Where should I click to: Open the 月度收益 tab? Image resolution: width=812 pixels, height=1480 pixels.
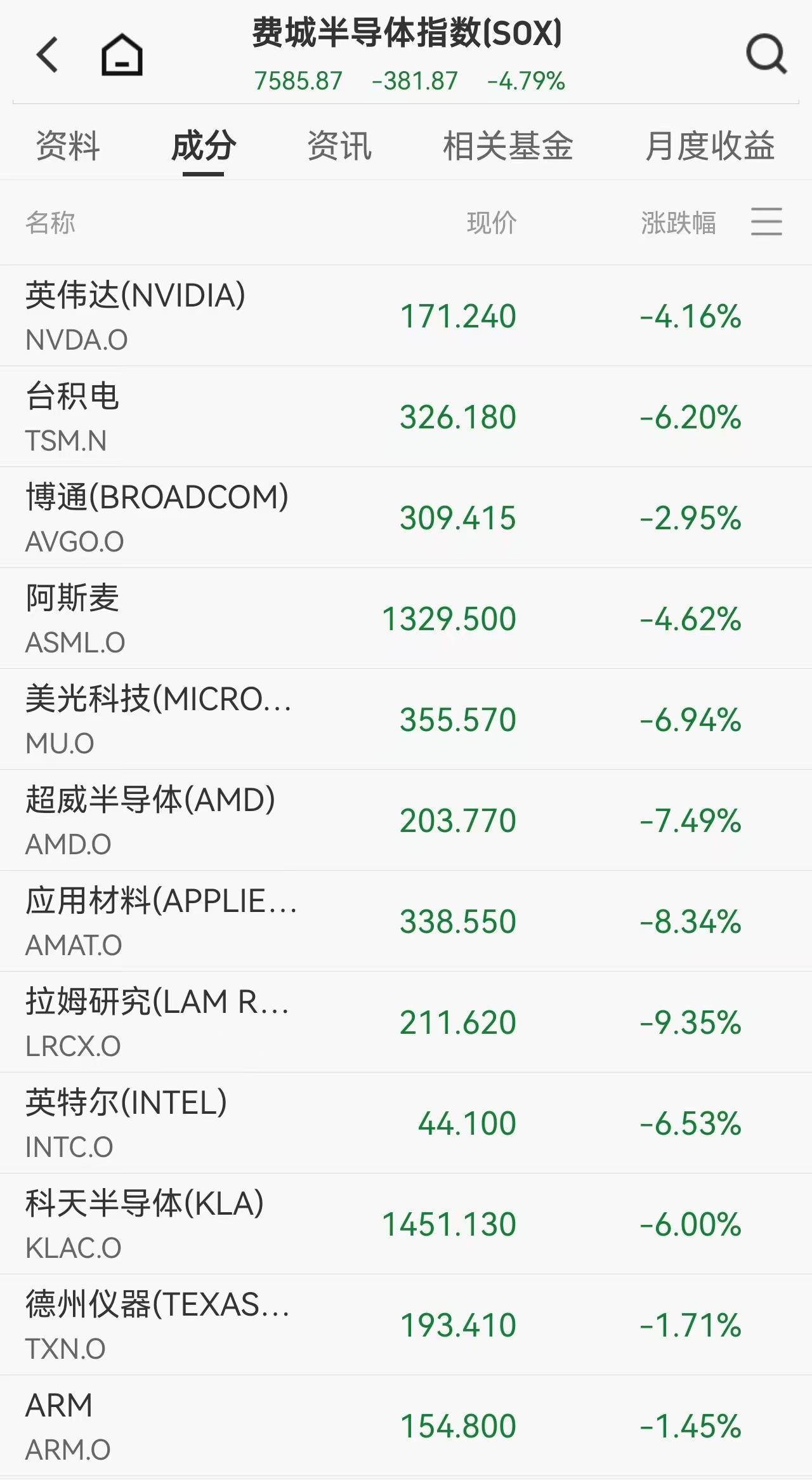coord(710,147)
